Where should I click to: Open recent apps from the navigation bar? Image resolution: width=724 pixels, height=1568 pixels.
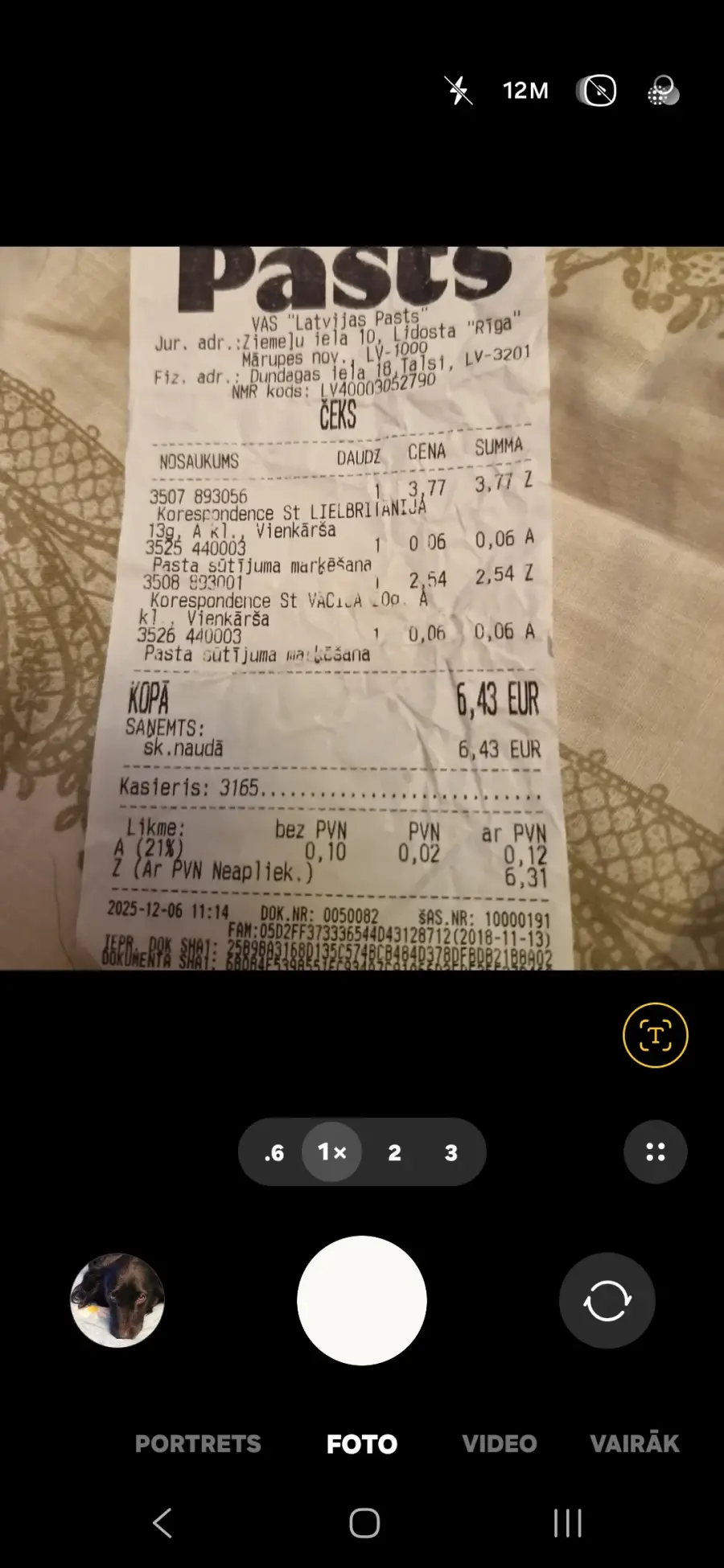coord(567,1522)
